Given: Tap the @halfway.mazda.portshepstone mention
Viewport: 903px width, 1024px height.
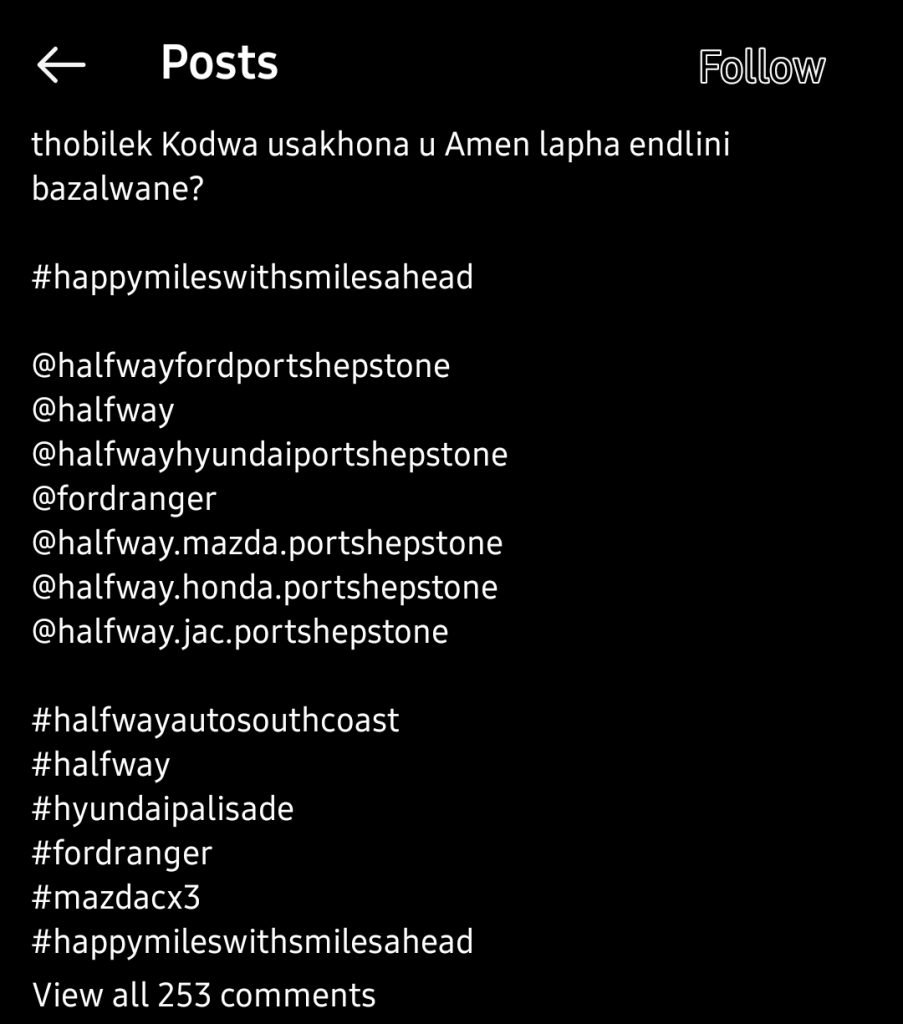Looking at the screenshot, I should 267,543.
